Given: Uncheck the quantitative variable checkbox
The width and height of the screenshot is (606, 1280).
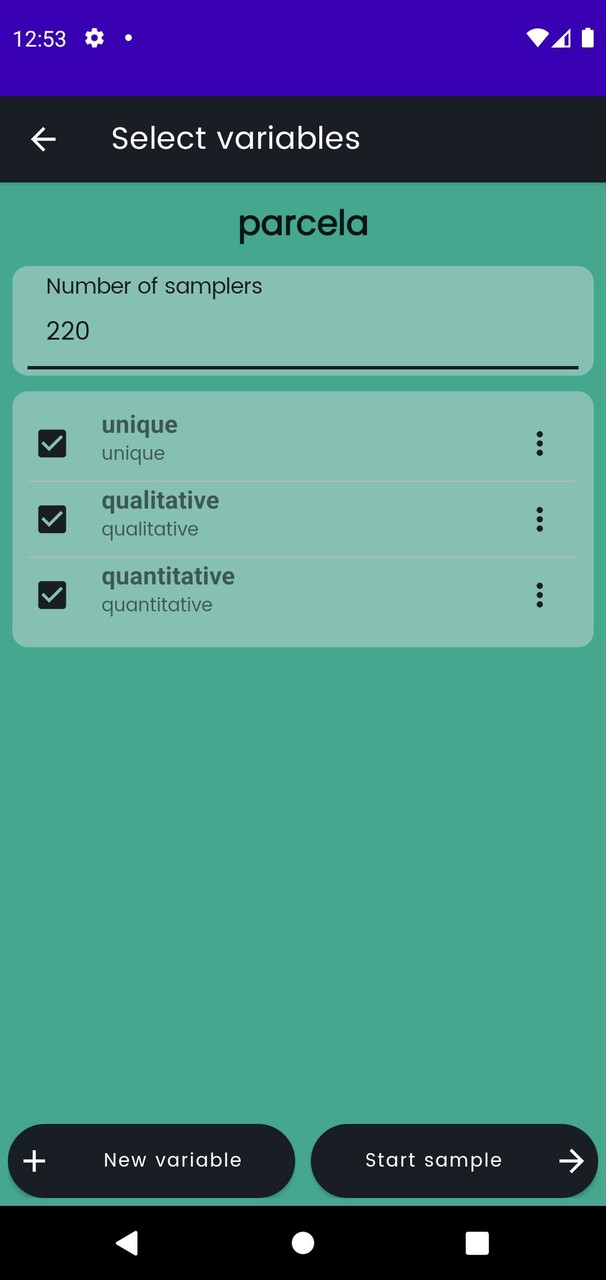Looking at the screenshot, I should (x=52, y=595).
